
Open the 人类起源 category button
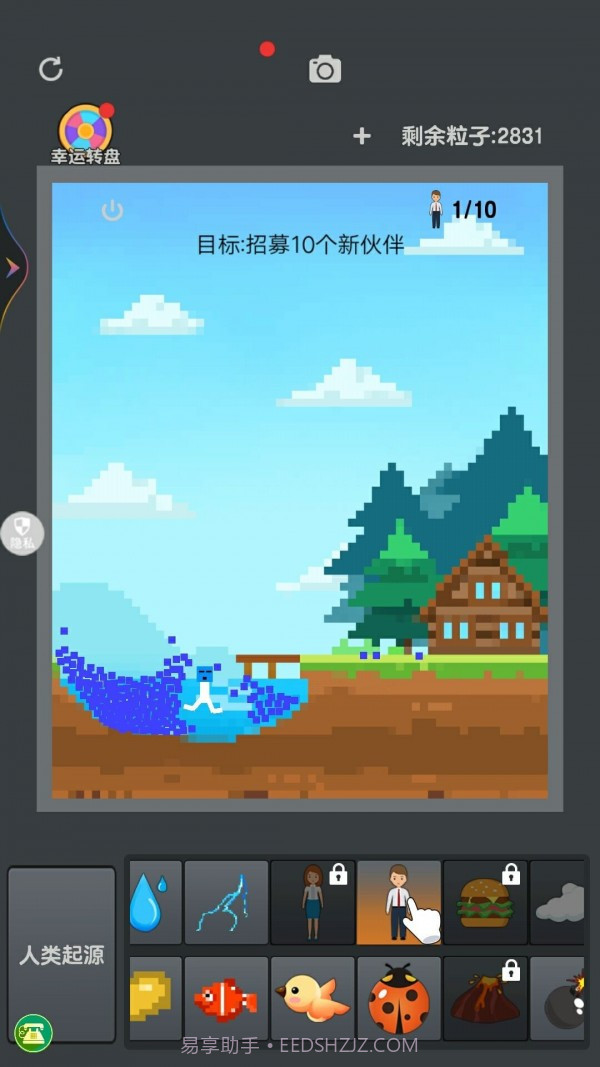point(61,954)
